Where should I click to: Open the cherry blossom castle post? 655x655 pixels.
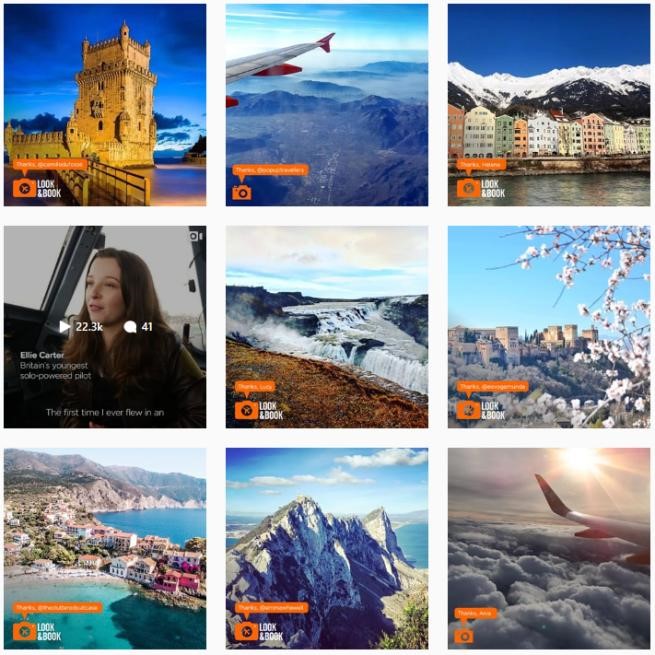click(x=549, y=327)
